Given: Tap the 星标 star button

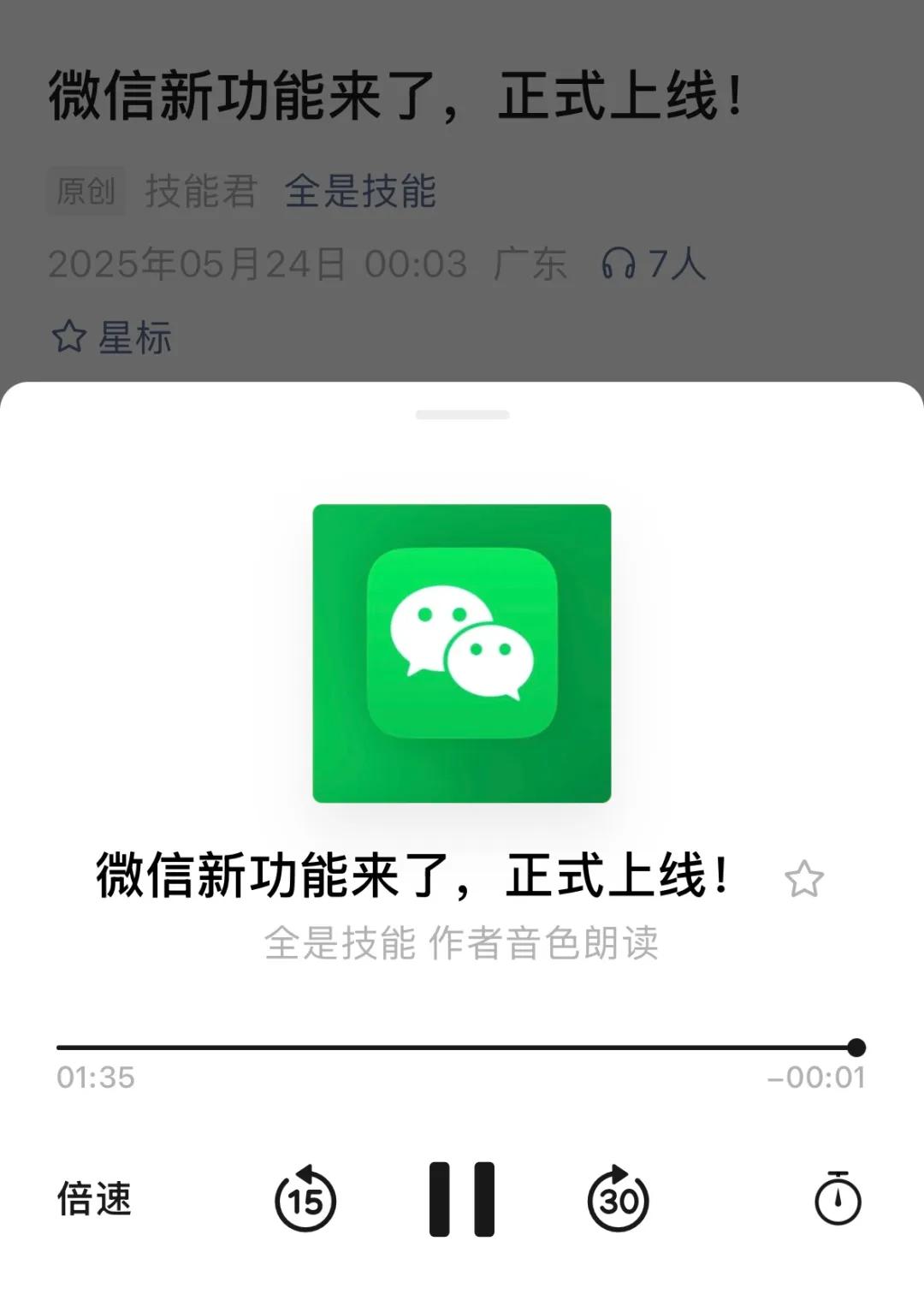Looking at the screenshot, I should [x=112, y=337].
